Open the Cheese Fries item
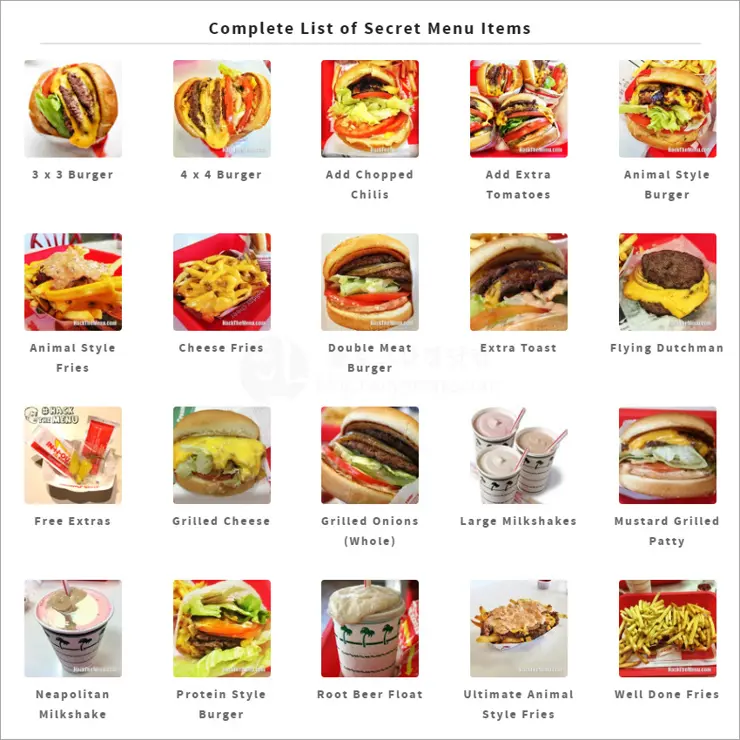The height and width of the screenshot is (740, 740). tap(221, 282)
